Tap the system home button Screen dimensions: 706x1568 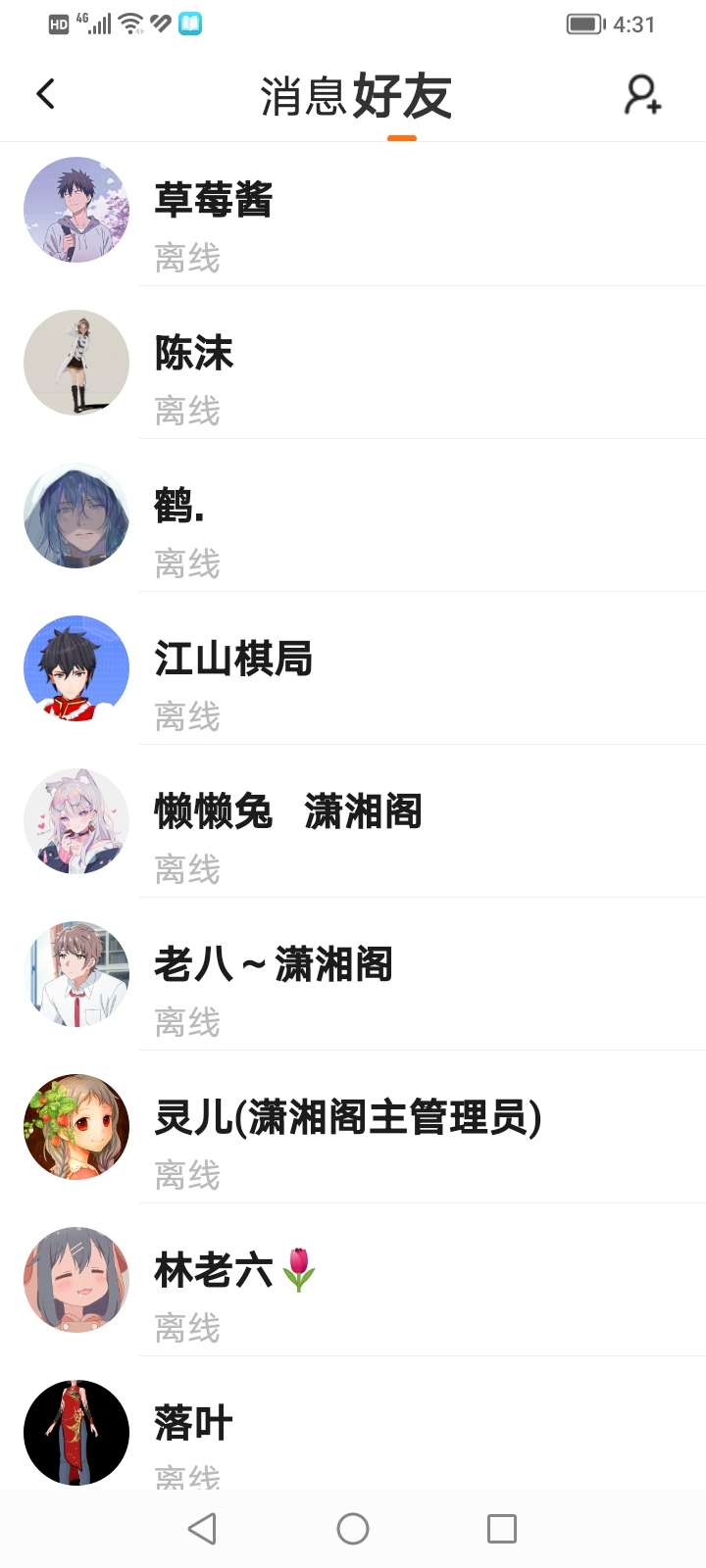click(353, 1529)
